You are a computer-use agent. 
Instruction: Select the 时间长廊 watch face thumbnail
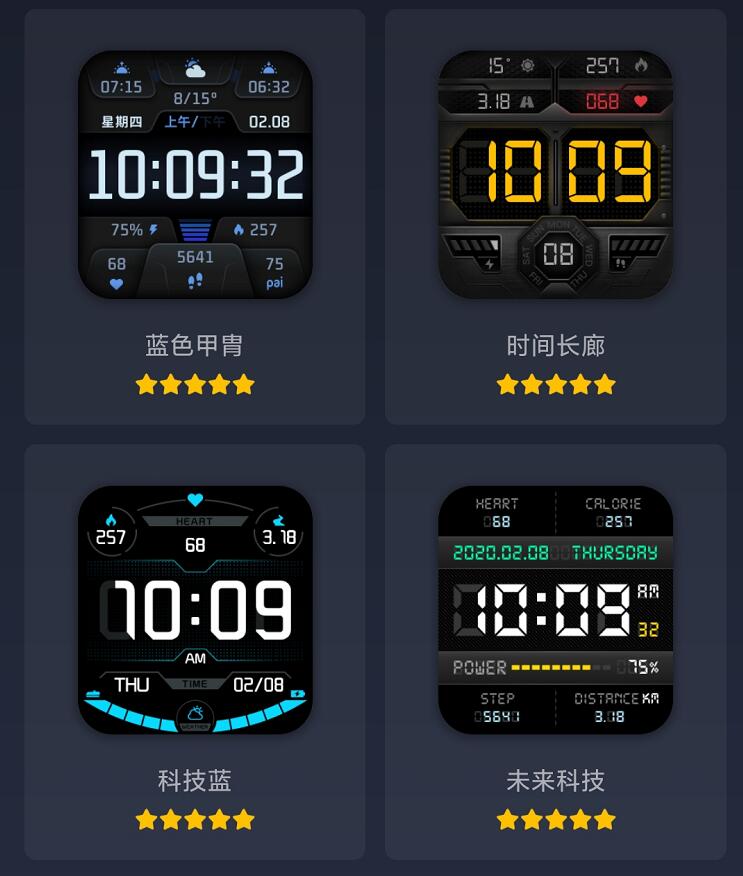556,175
